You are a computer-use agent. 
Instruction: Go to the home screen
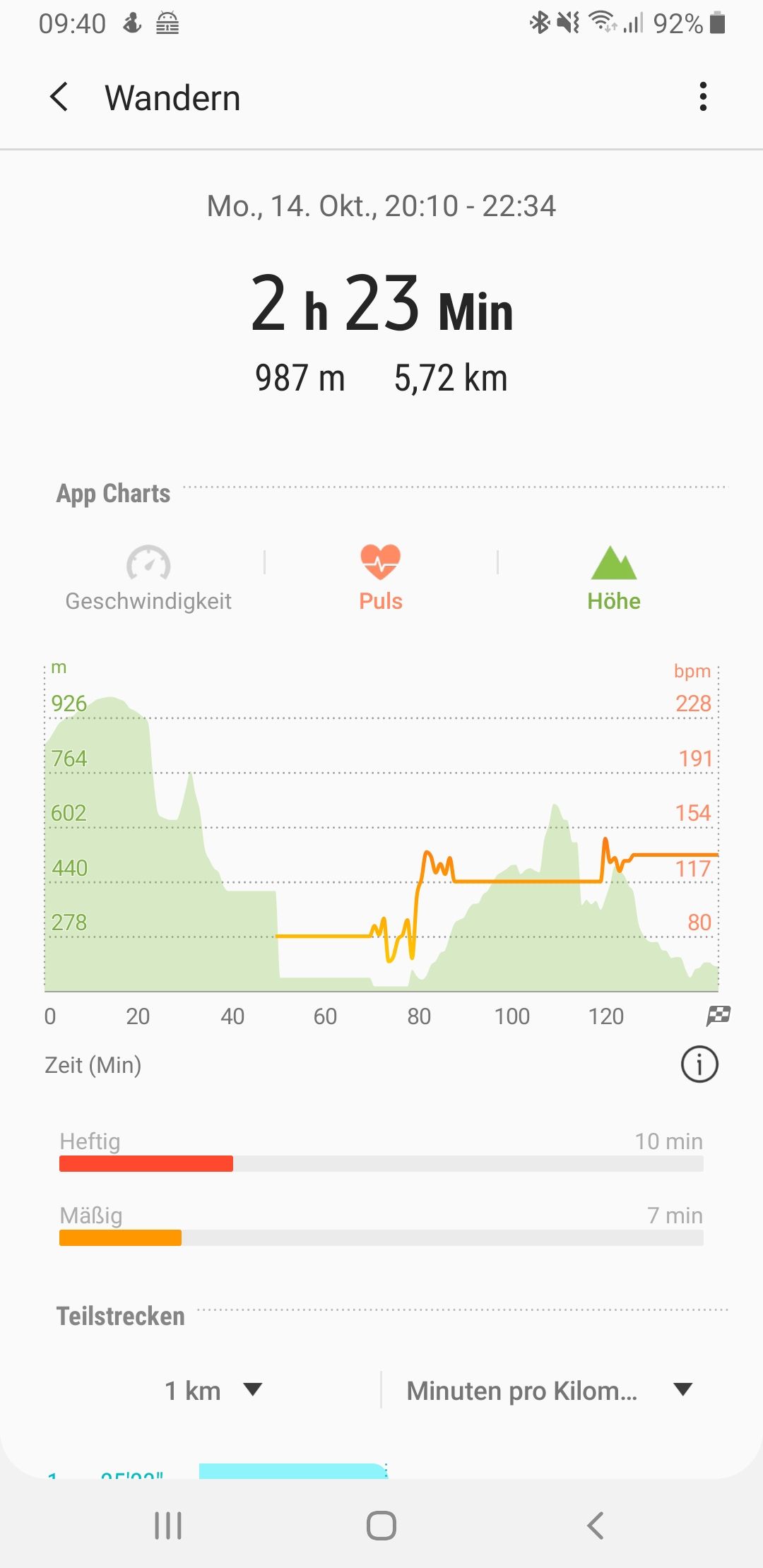tap(381, 1526)
